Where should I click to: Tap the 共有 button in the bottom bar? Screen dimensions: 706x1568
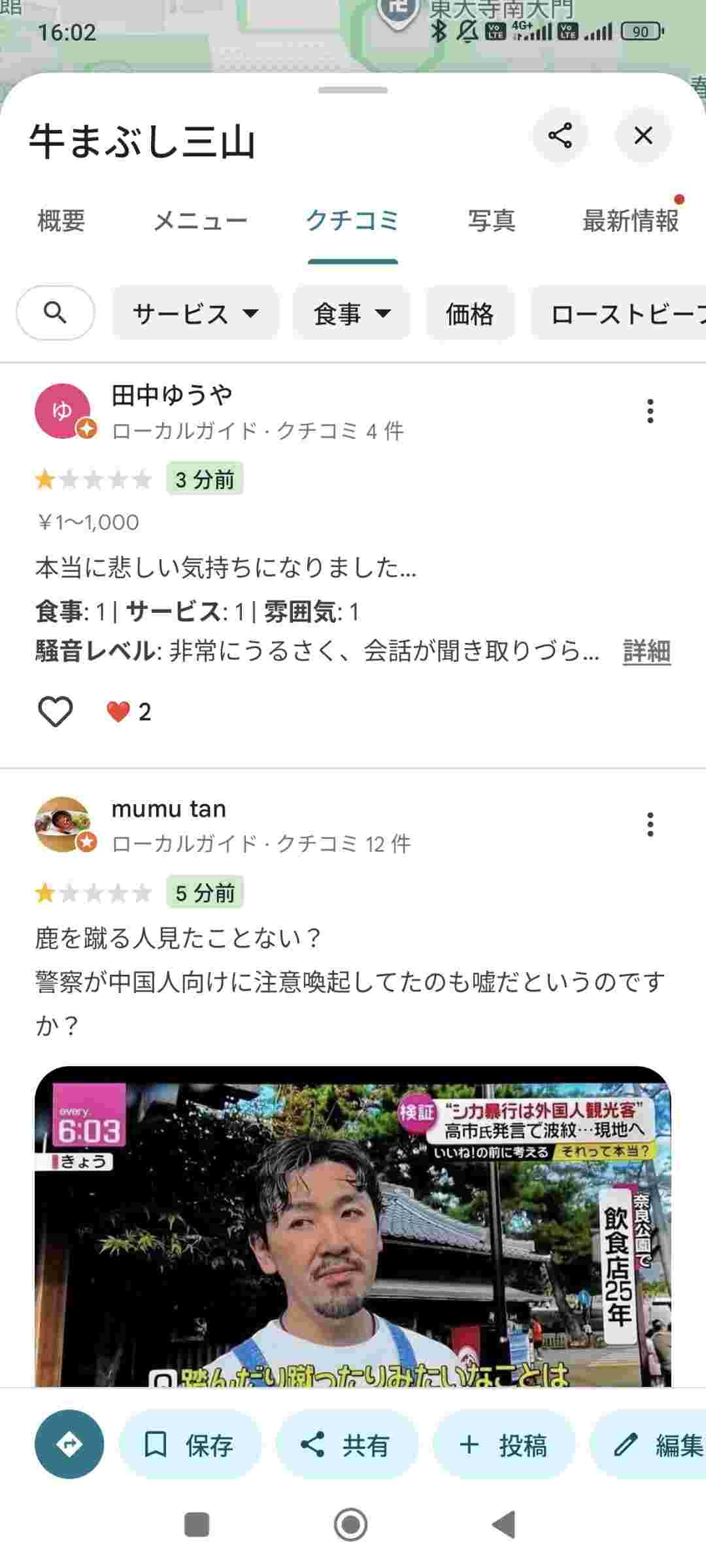pos(346,1445)
